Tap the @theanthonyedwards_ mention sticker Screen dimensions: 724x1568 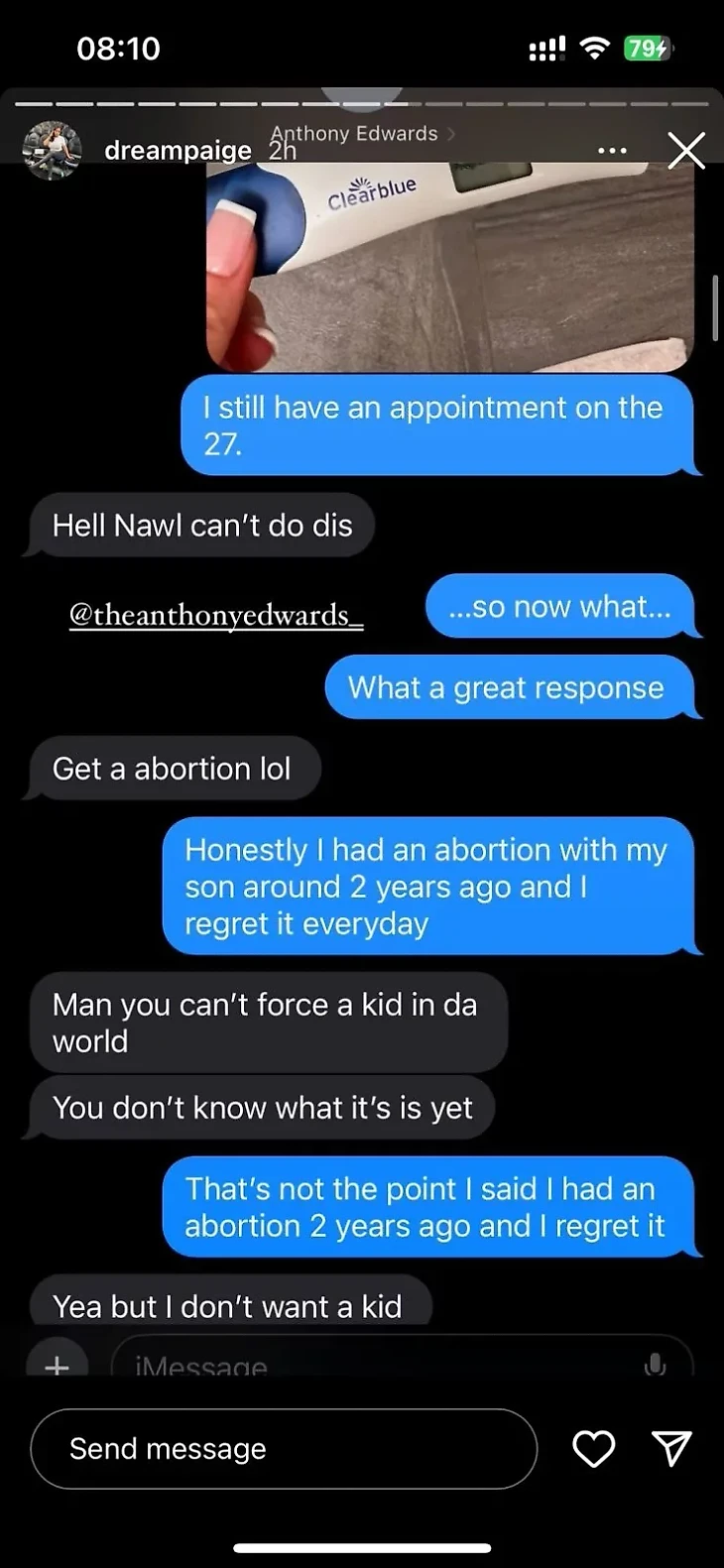point(216,615)
